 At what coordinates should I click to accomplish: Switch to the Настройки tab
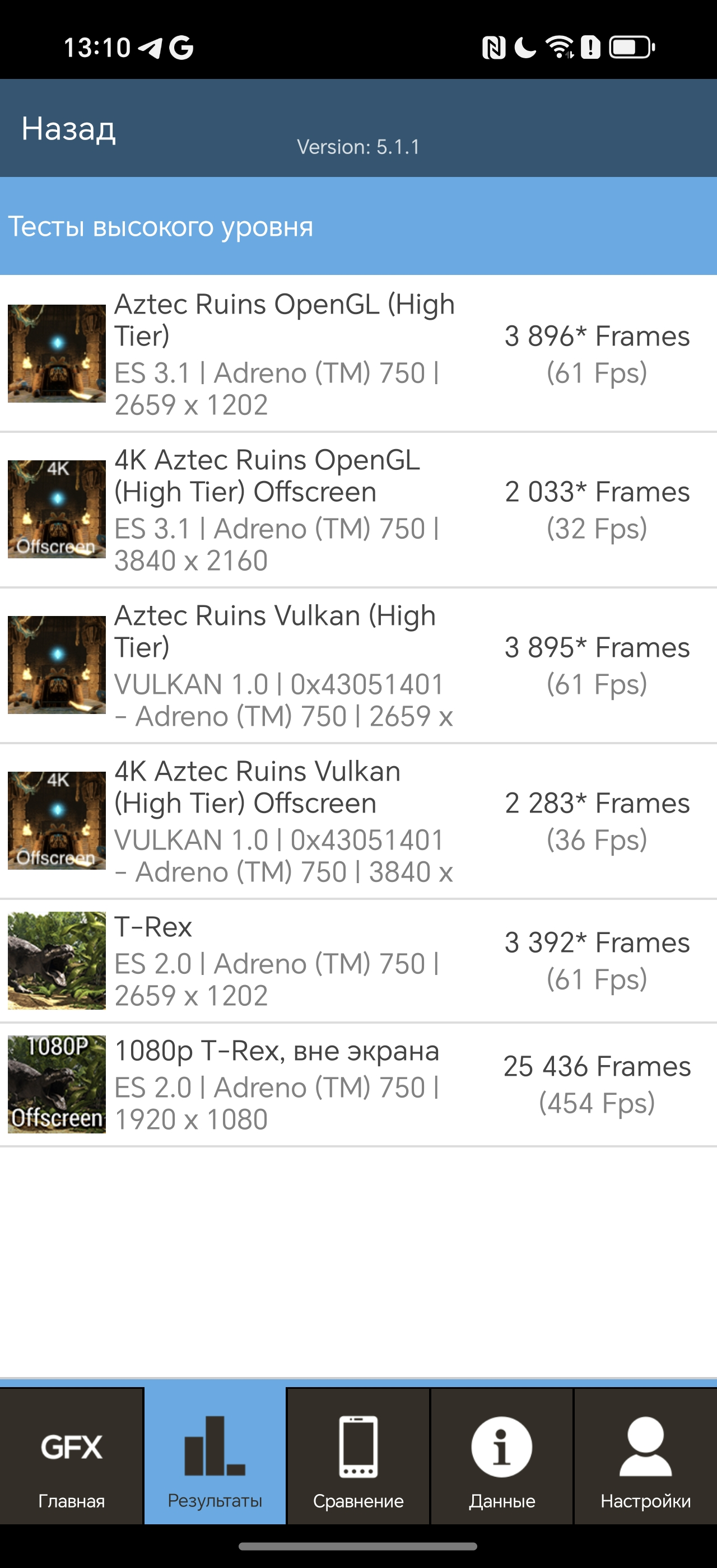[646, 1456]
